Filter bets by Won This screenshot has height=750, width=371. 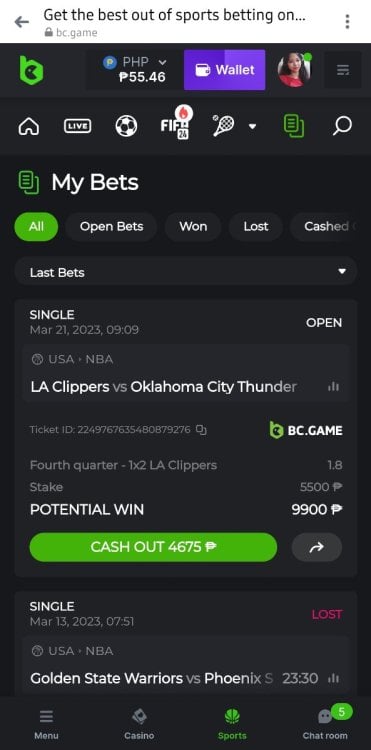(x=193, y=227)
